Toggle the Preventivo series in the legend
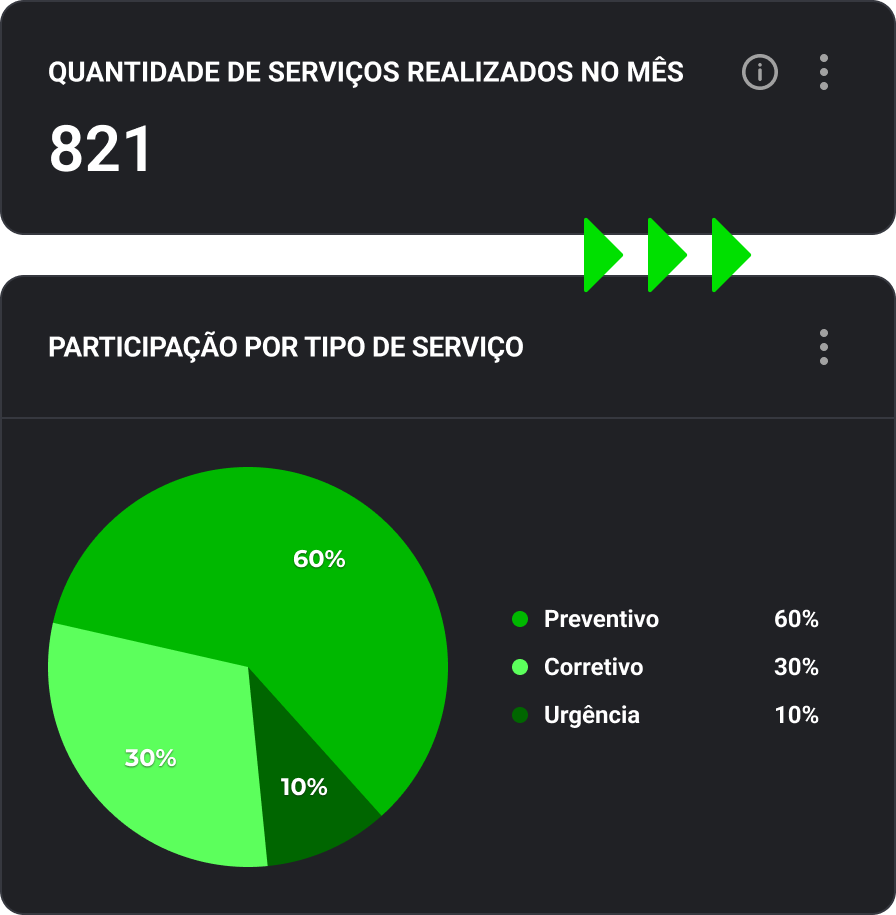The image size is (896, 915). click(x=600, y=619)
